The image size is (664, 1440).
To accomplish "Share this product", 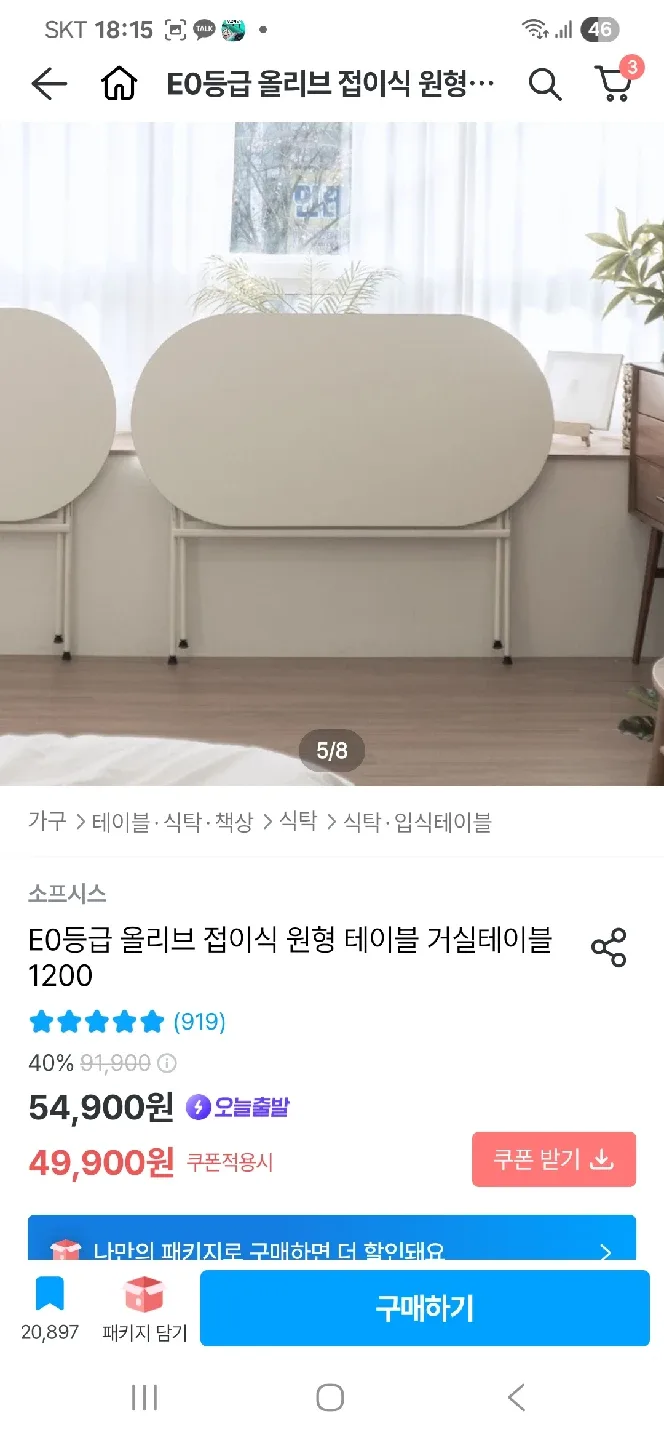I will point(608,947).
